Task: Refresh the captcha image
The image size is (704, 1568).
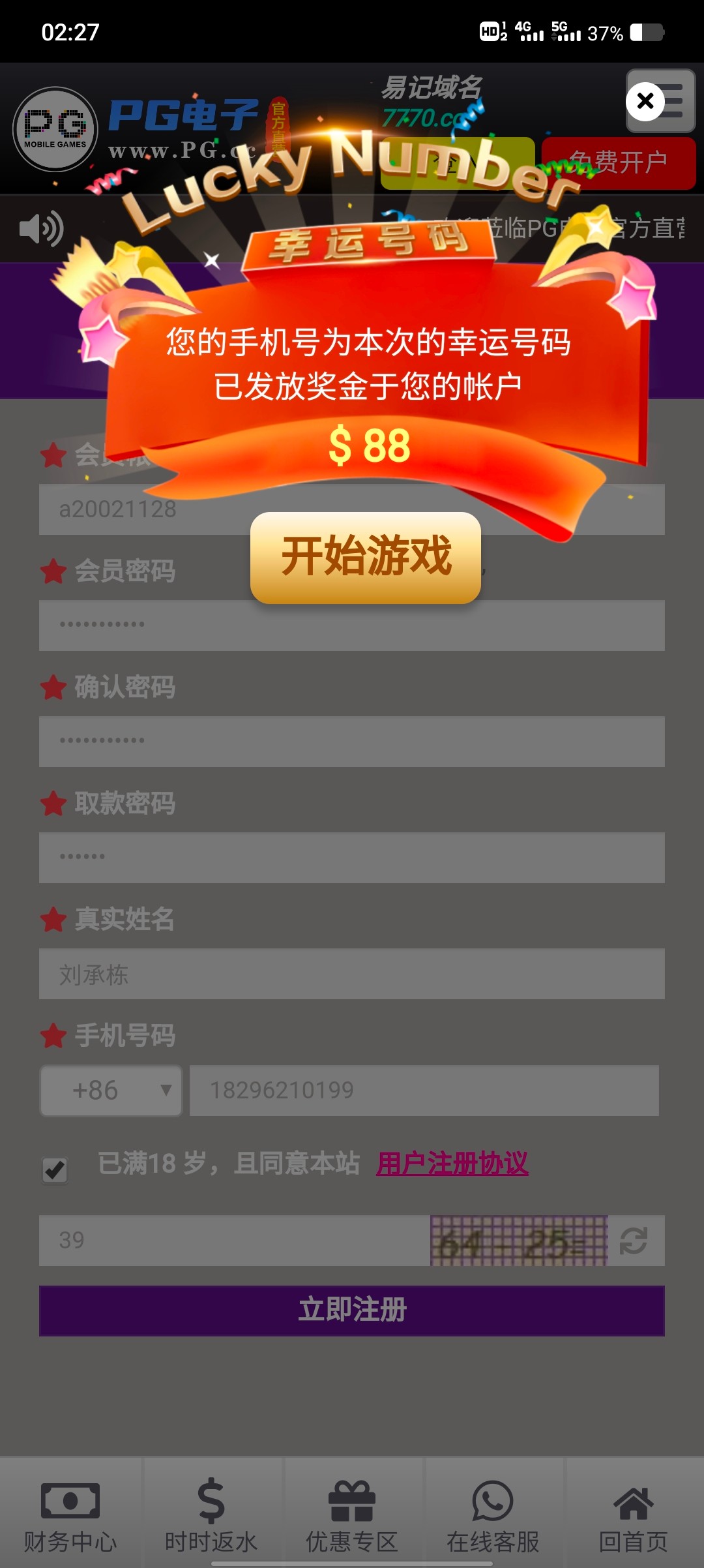Action: [634, 1241]
